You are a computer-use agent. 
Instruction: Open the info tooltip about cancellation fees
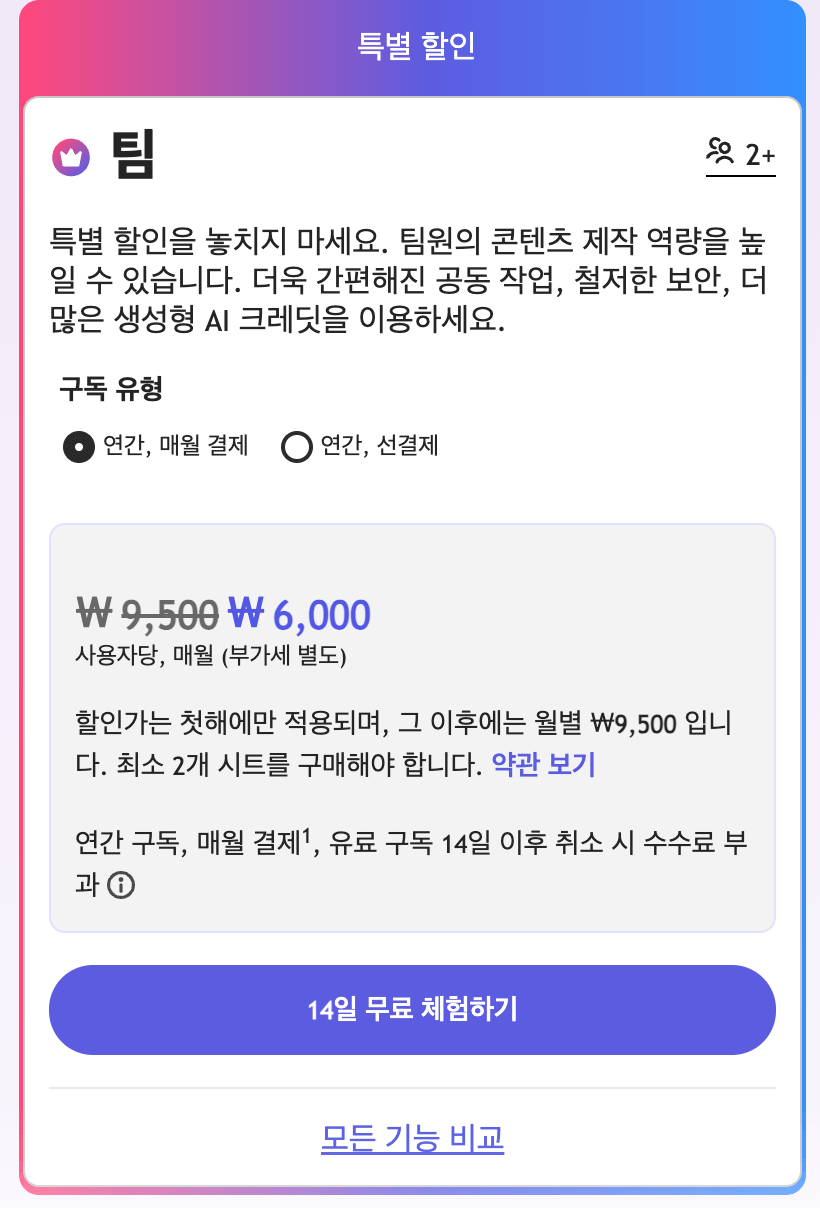pos(119,884)
